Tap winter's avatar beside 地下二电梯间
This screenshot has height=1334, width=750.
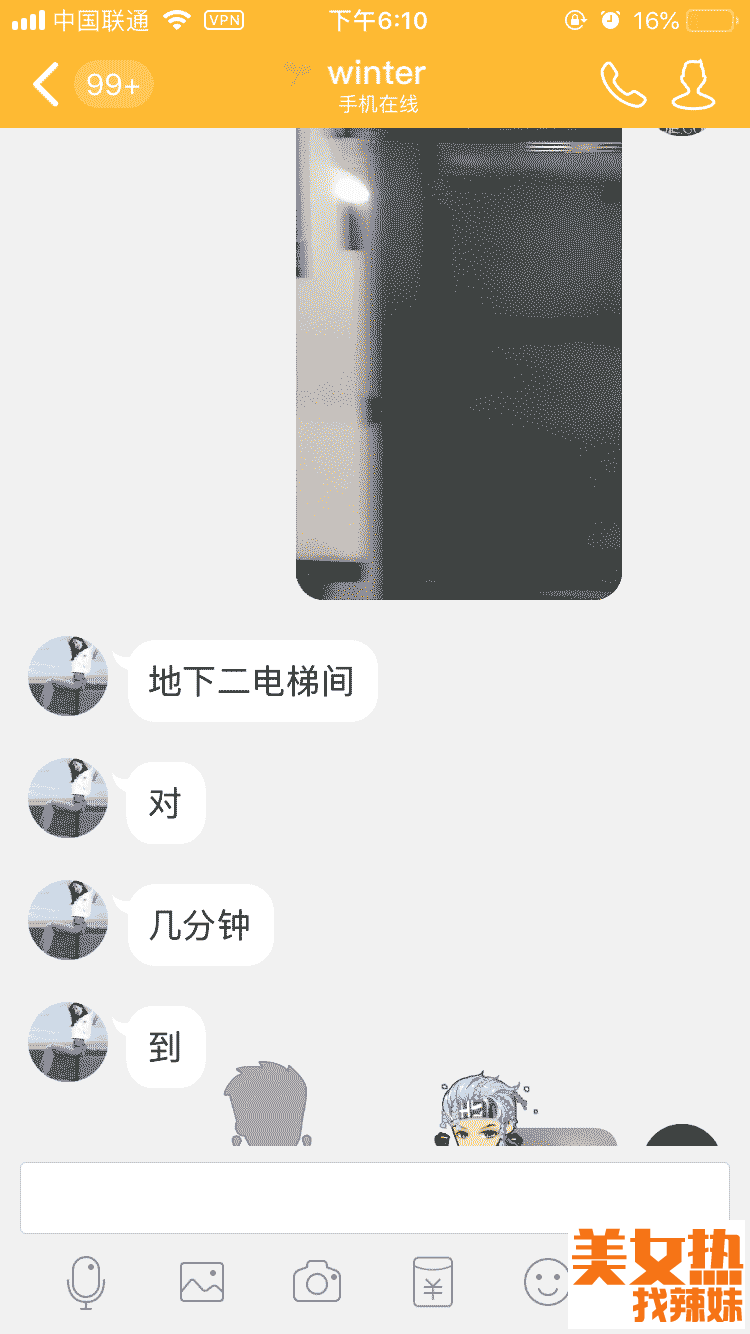click(68, 675)
